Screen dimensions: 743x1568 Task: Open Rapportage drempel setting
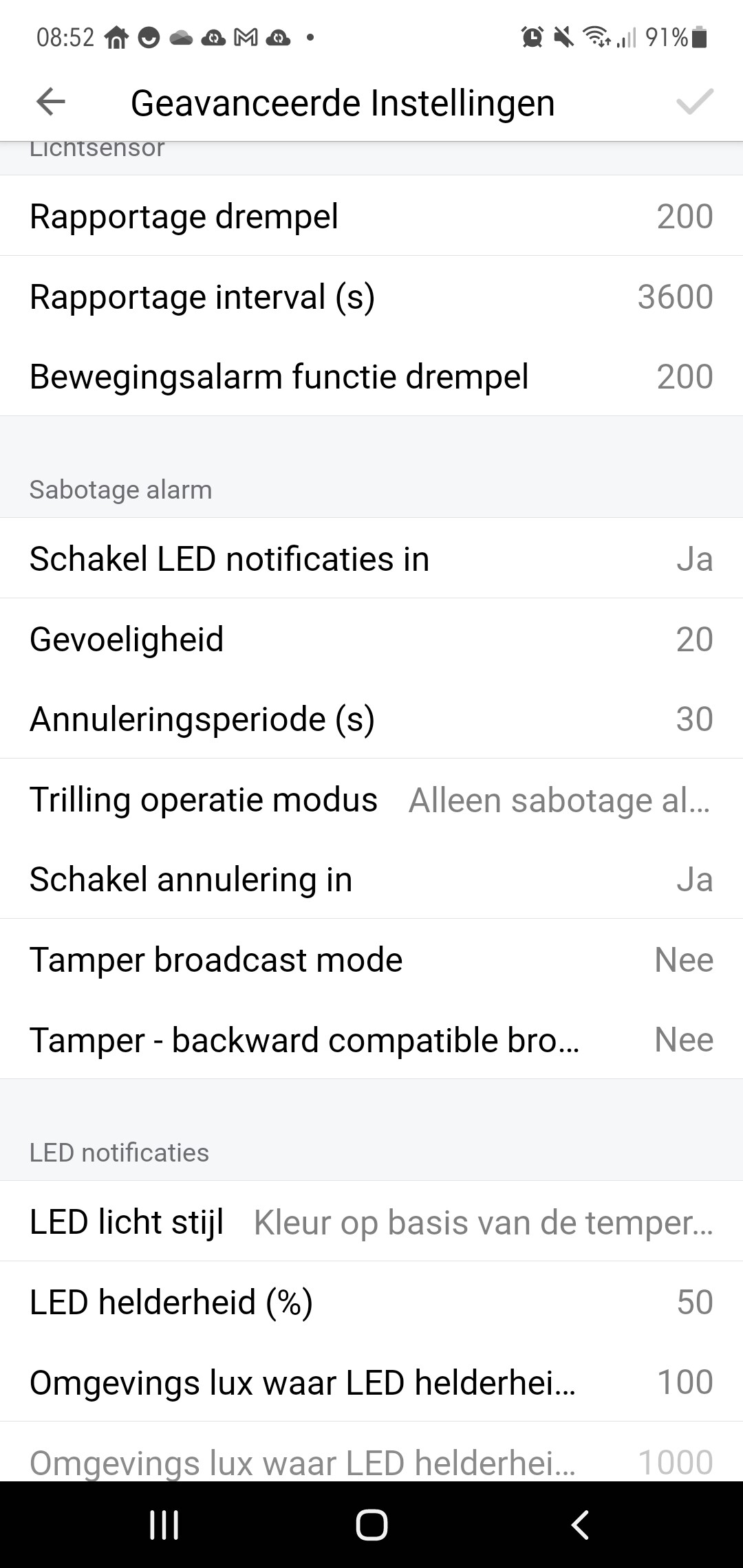[x=371, y=217]
